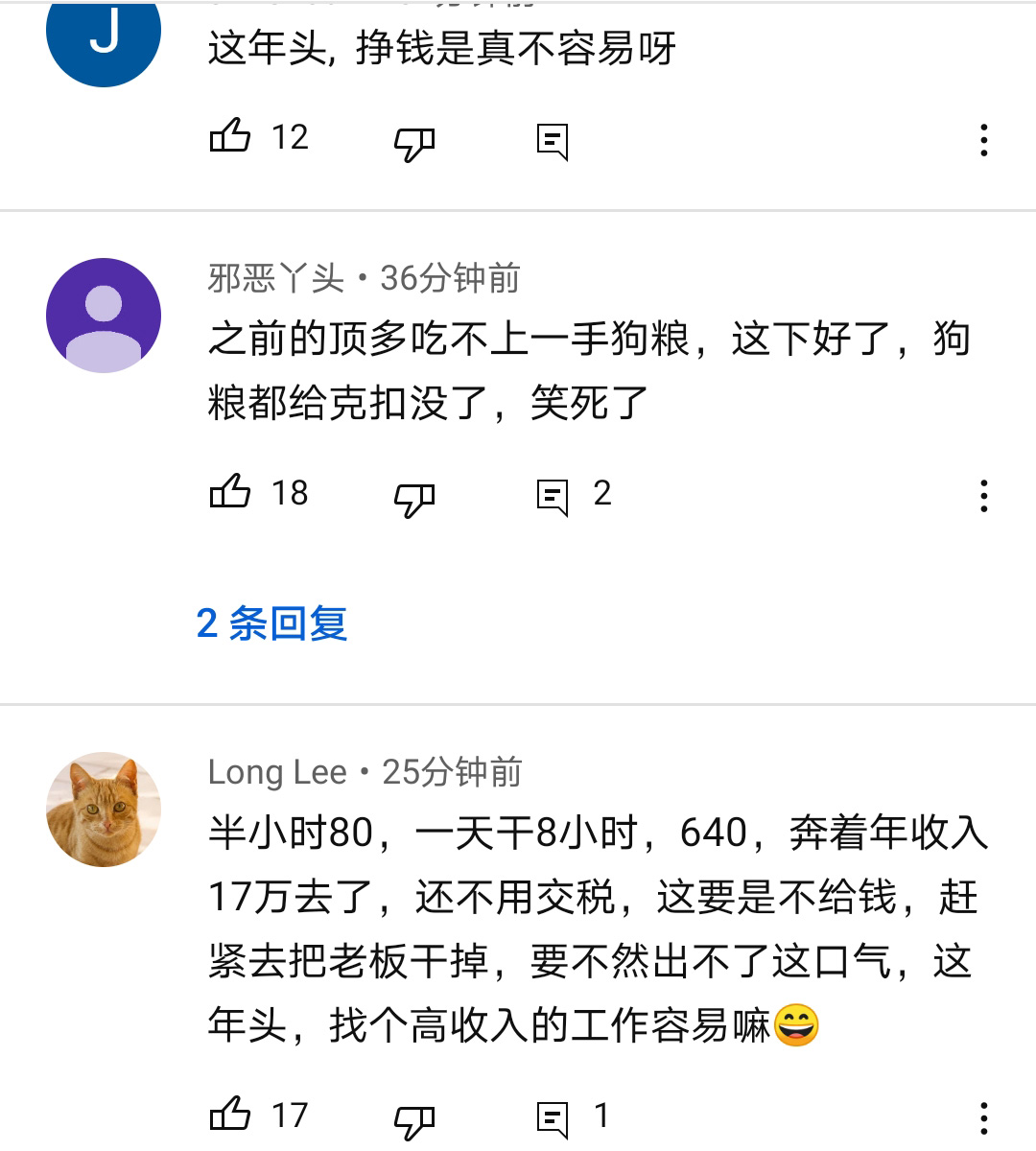Open overflow menu on Long Lee's comment

pyautogui.click(x=983, y=1118)
